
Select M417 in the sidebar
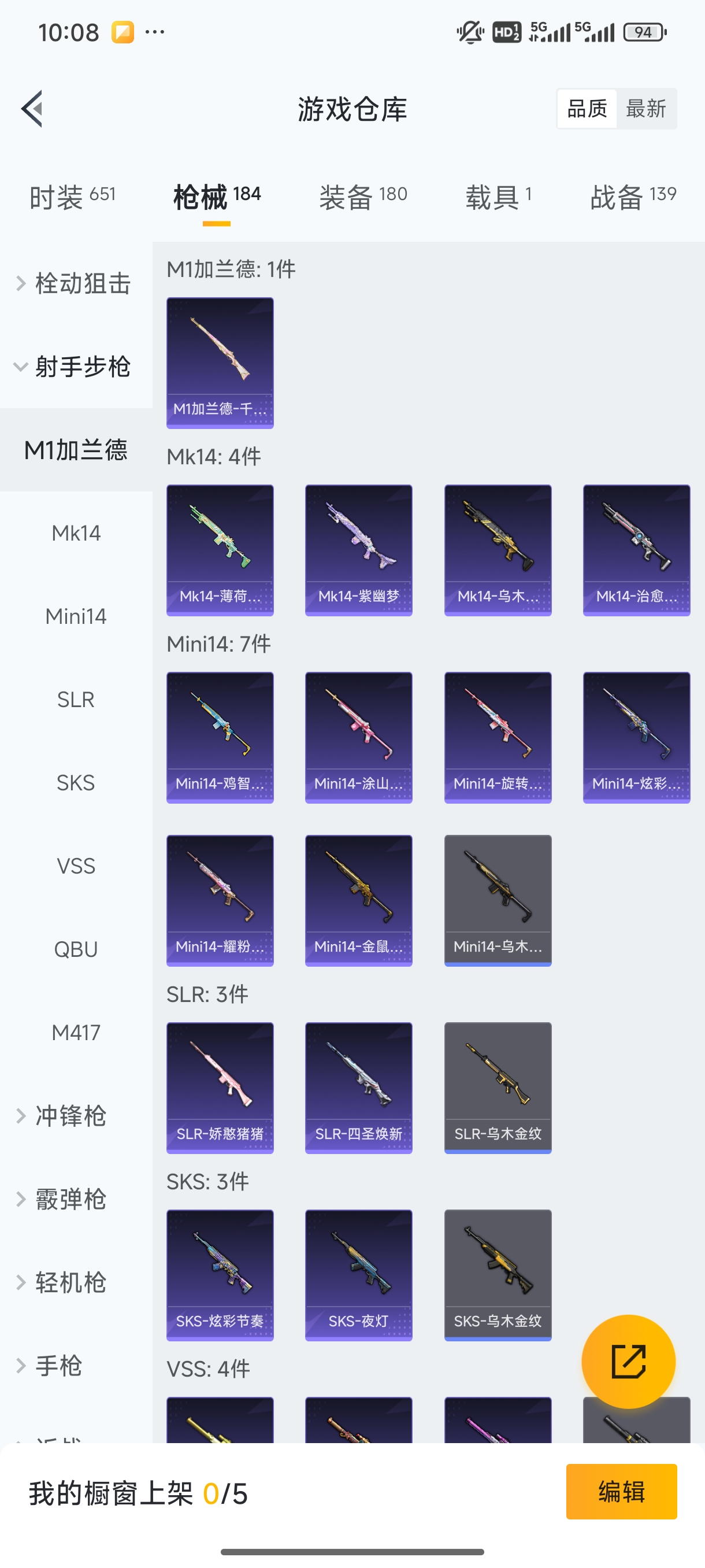point(76,1033)
